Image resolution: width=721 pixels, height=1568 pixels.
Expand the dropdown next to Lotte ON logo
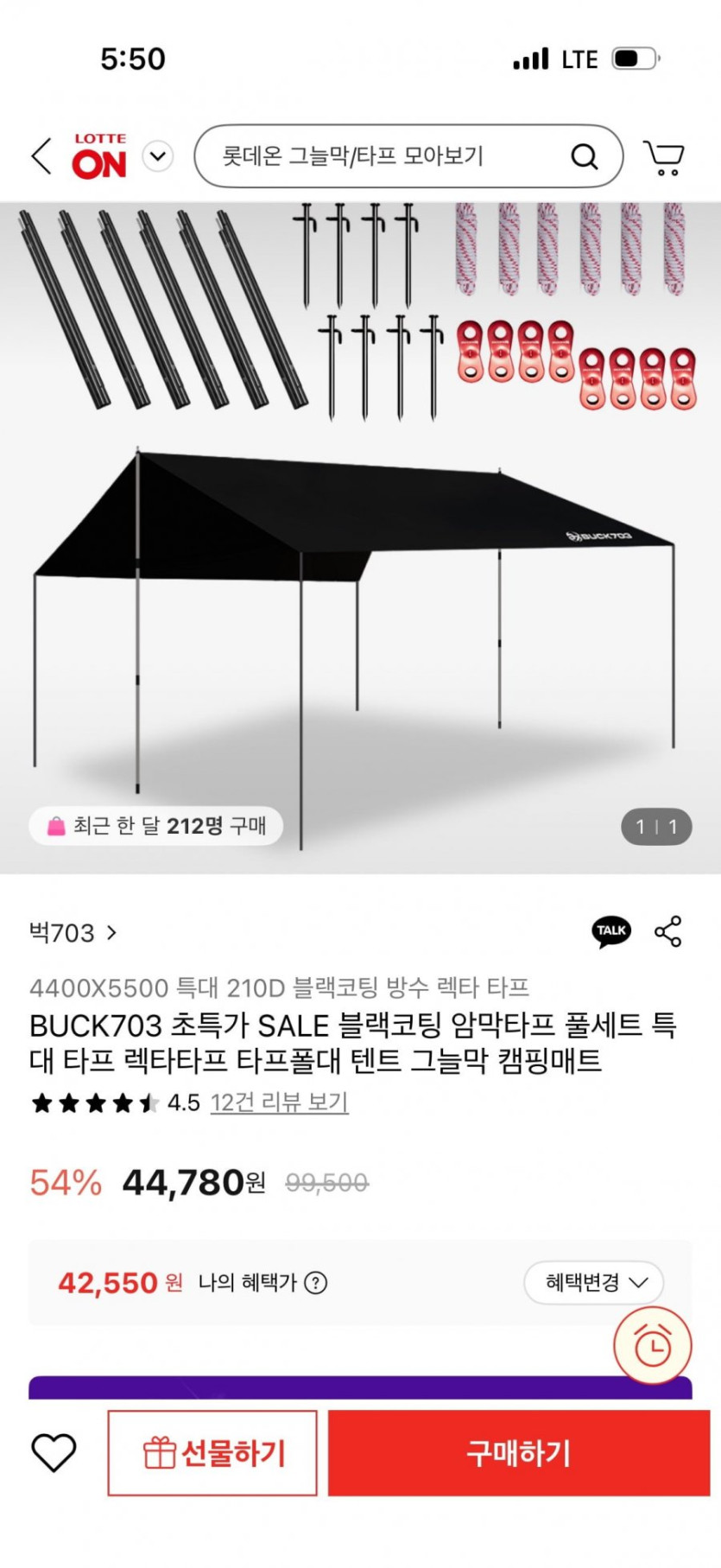(x=157, y=157)
